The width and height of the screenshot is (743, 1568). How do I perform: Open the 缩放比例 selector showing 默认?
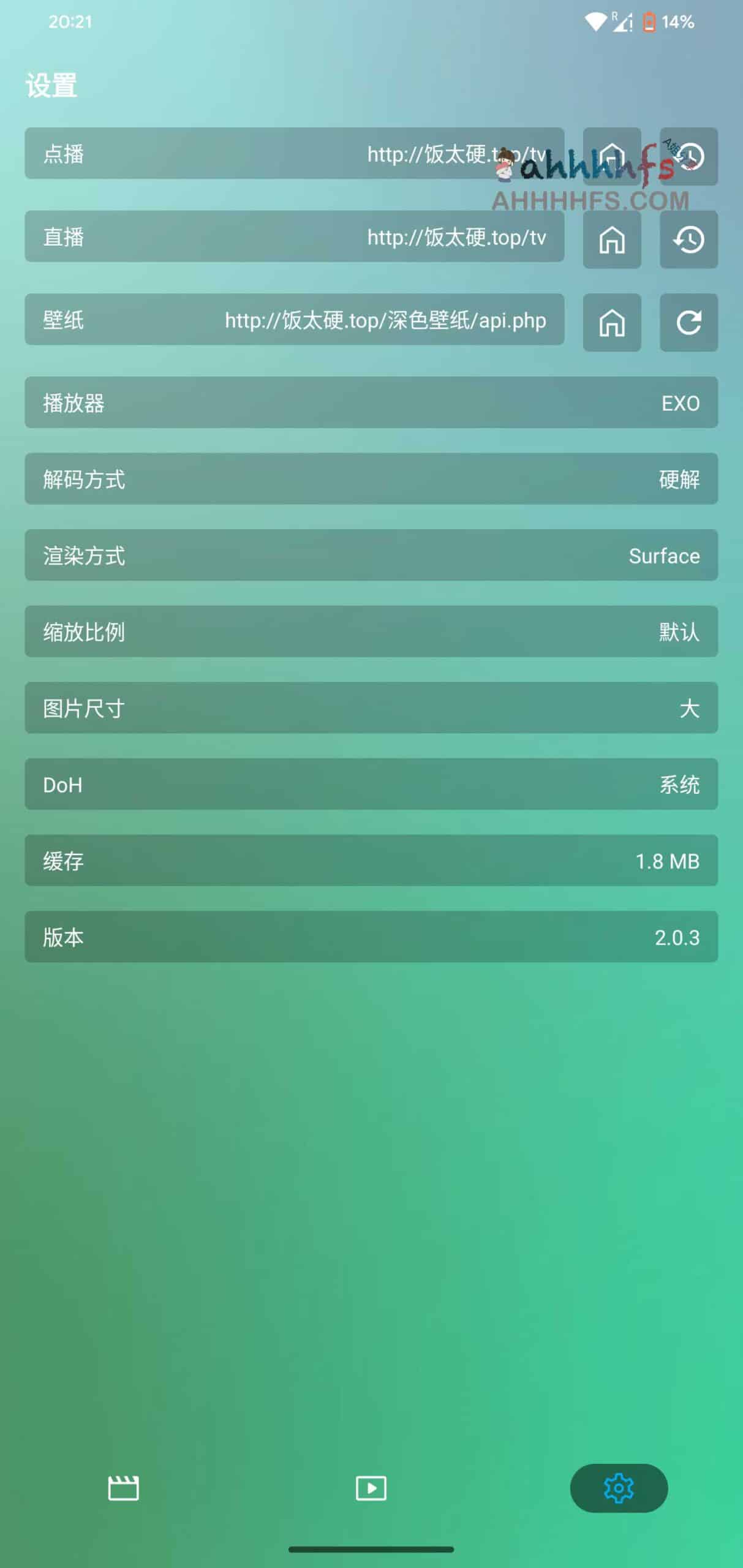[371, 631]
